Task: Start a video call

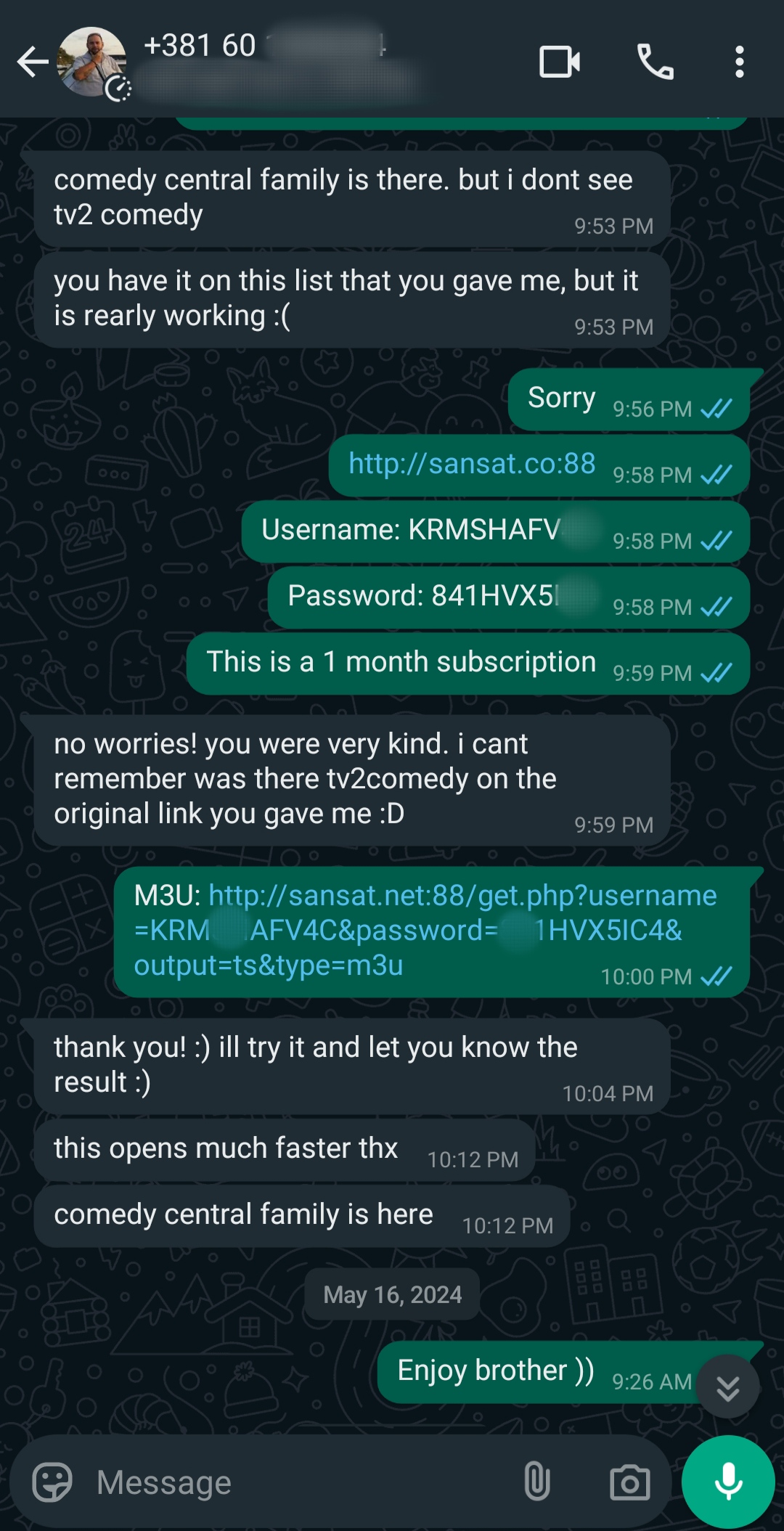Action: point(559,62)
